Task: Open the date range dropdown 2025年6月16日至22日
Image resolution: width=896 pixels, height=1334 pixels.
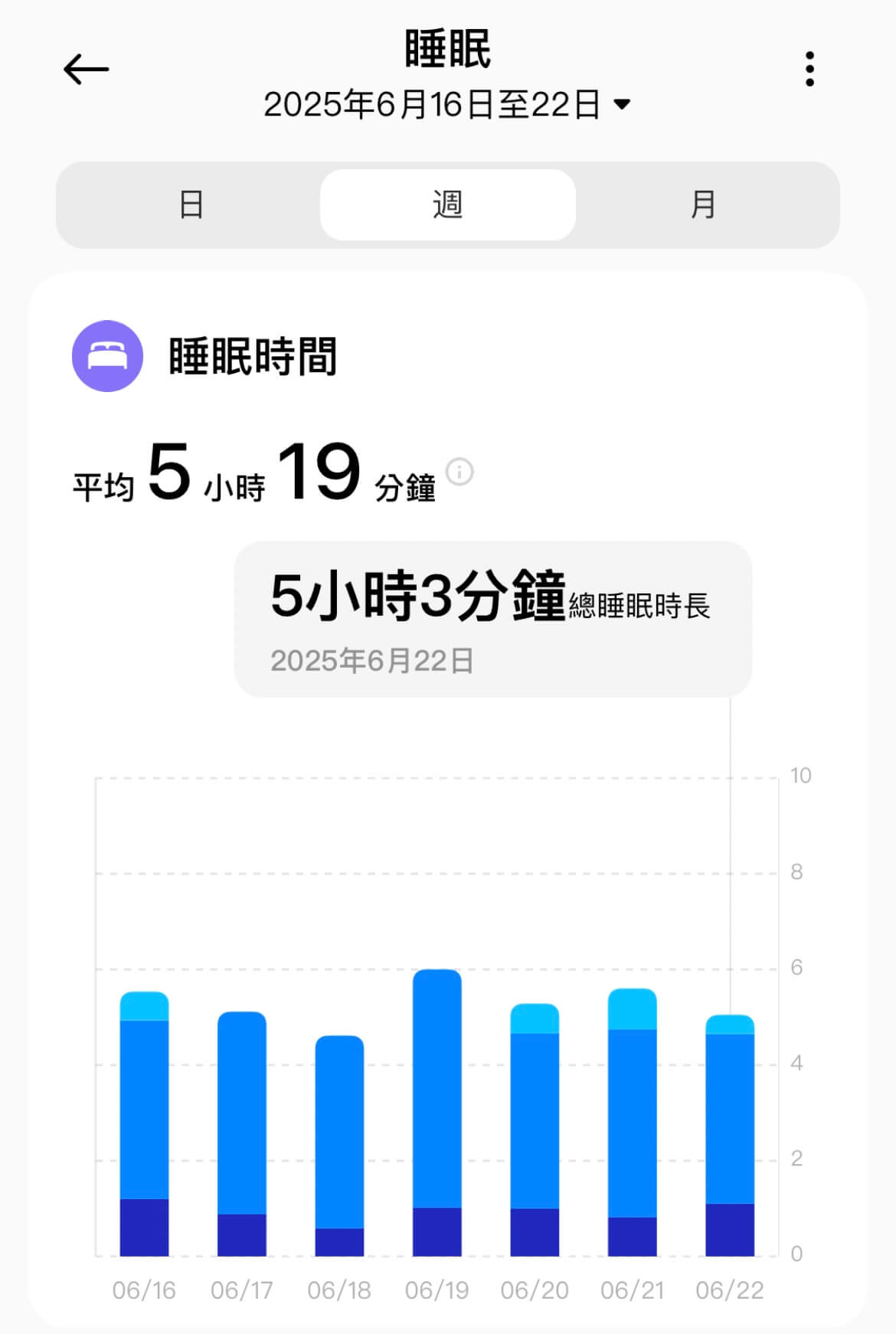Action: tap(447, 104)
